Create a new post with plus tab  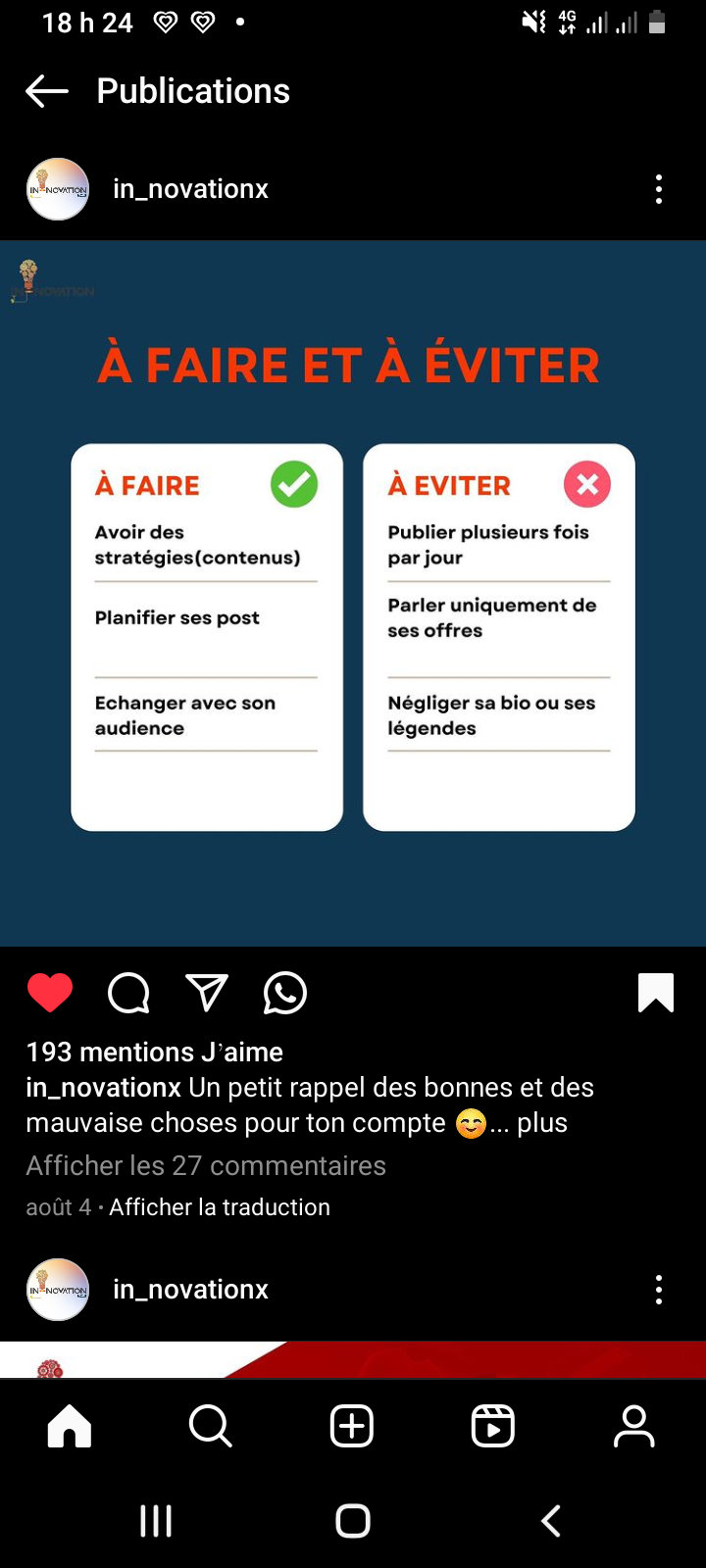pos(352,1426)
